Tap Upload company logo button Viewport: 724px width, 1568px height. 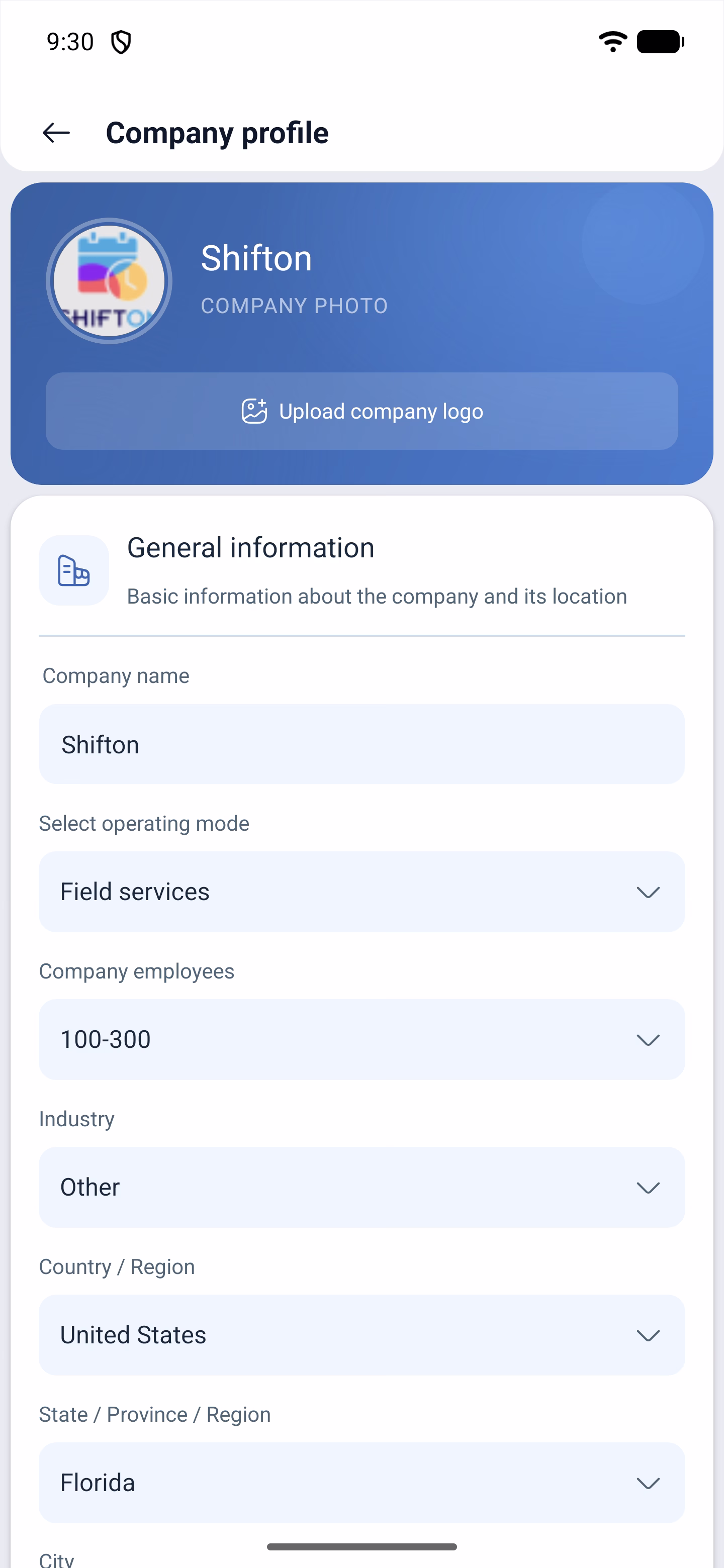point(361,411)
